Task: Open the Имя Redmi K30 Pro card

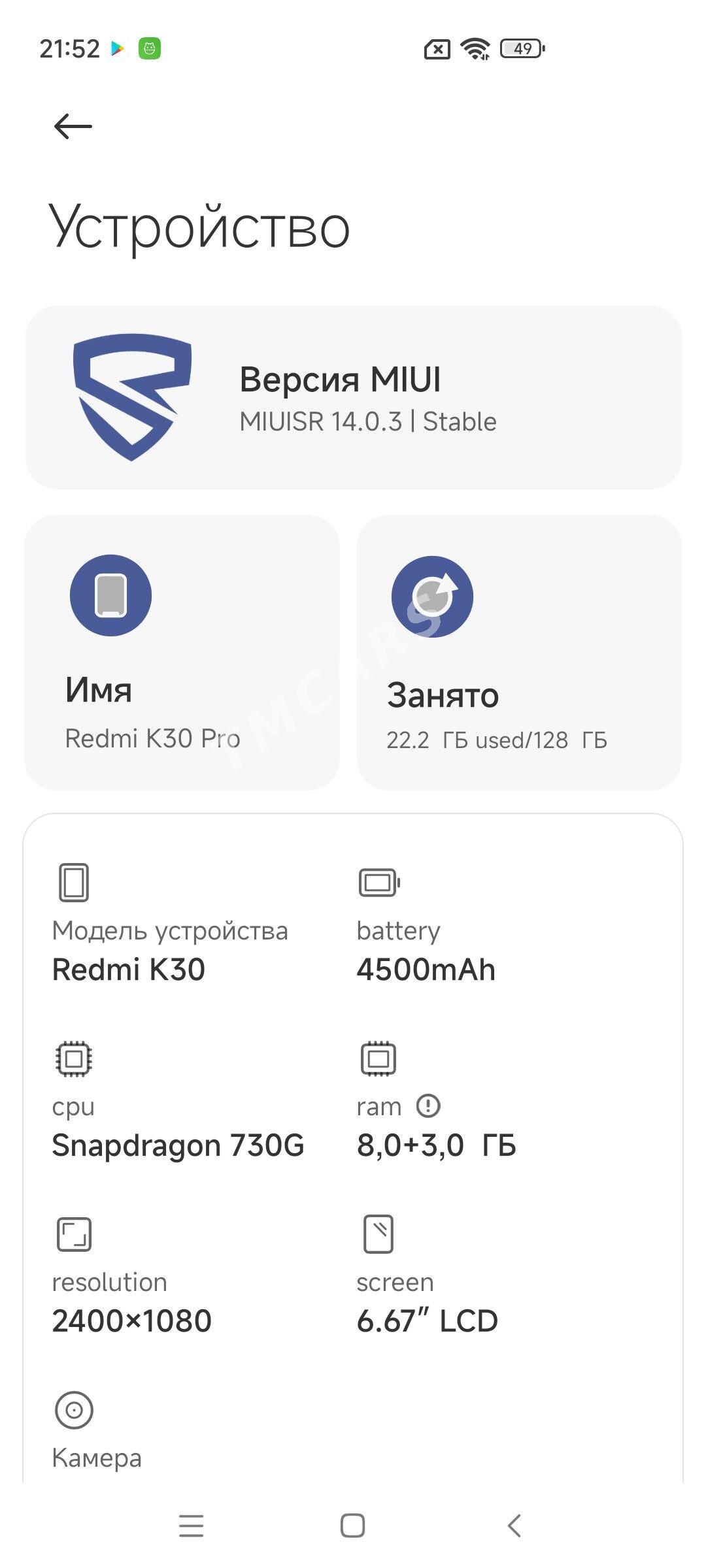Action: point(182,652)
